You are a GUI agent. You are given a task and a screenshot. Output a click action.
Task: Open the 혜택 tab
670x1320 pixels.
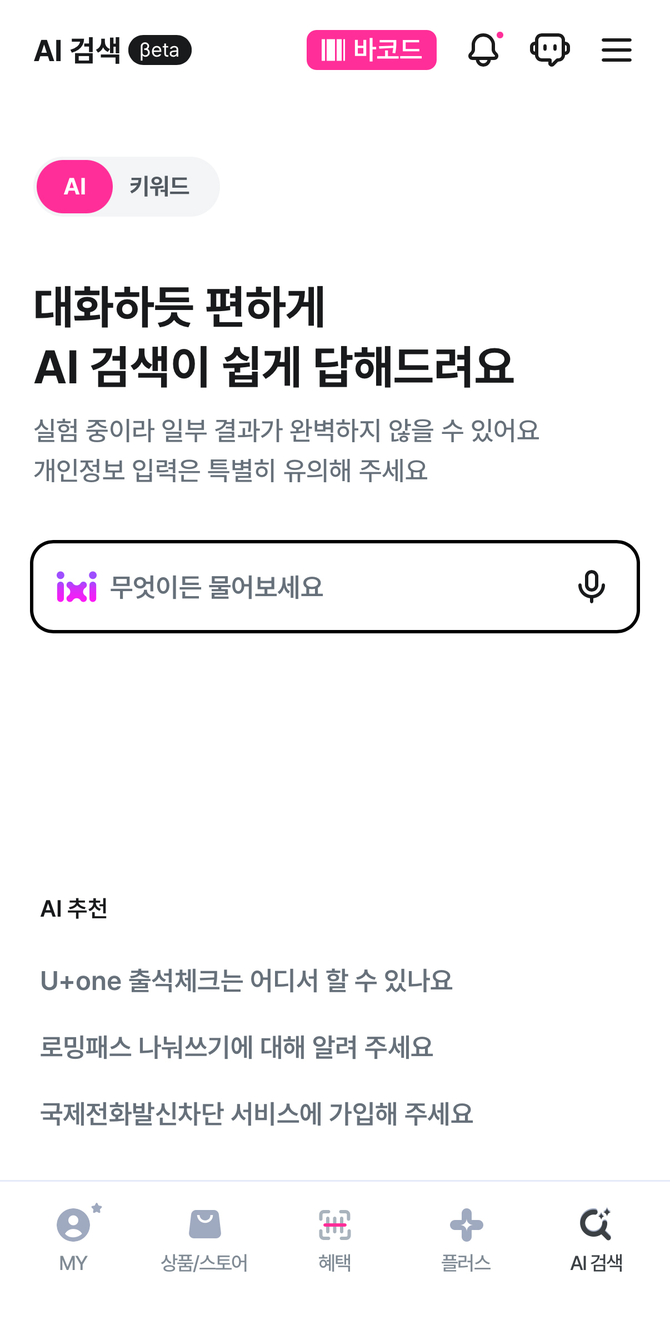(335, 1240)
